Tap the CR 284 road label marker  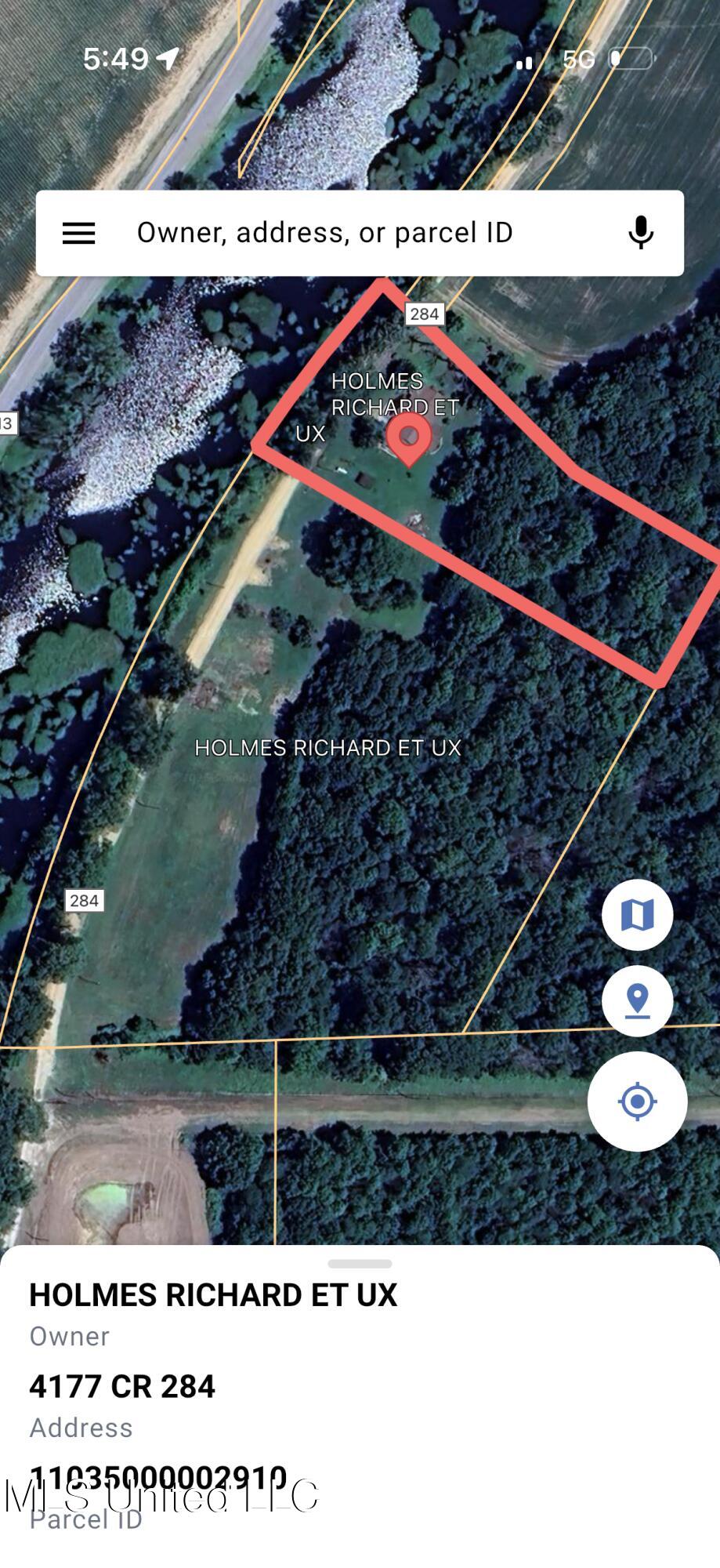coord(424,314)
